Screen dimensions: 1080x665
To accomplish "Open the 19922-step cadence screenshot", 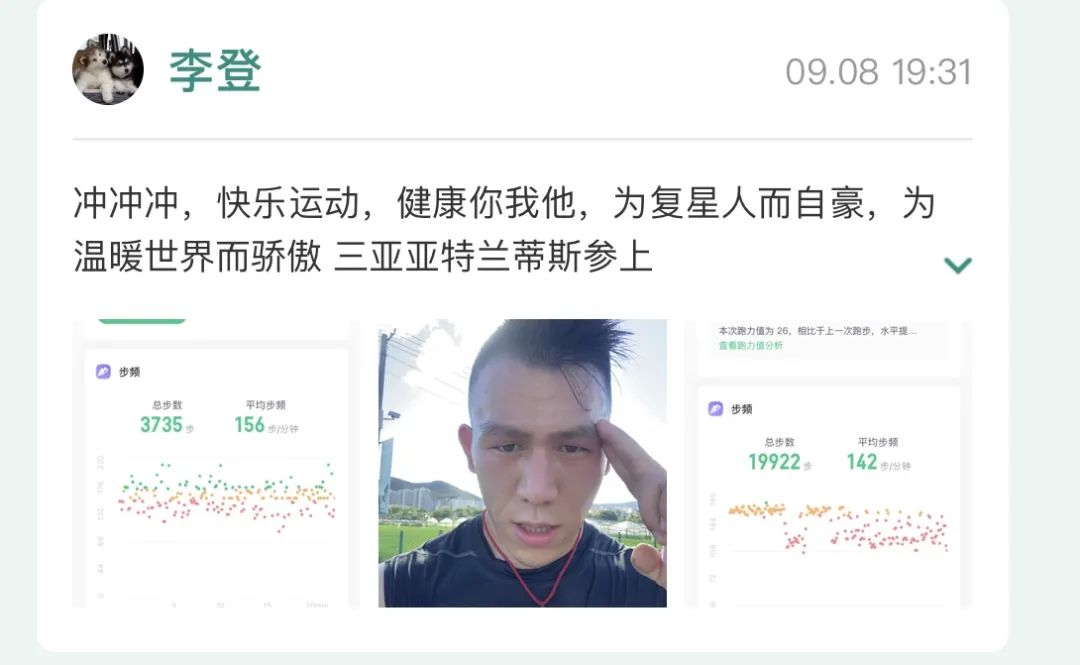I will [829, 464].
